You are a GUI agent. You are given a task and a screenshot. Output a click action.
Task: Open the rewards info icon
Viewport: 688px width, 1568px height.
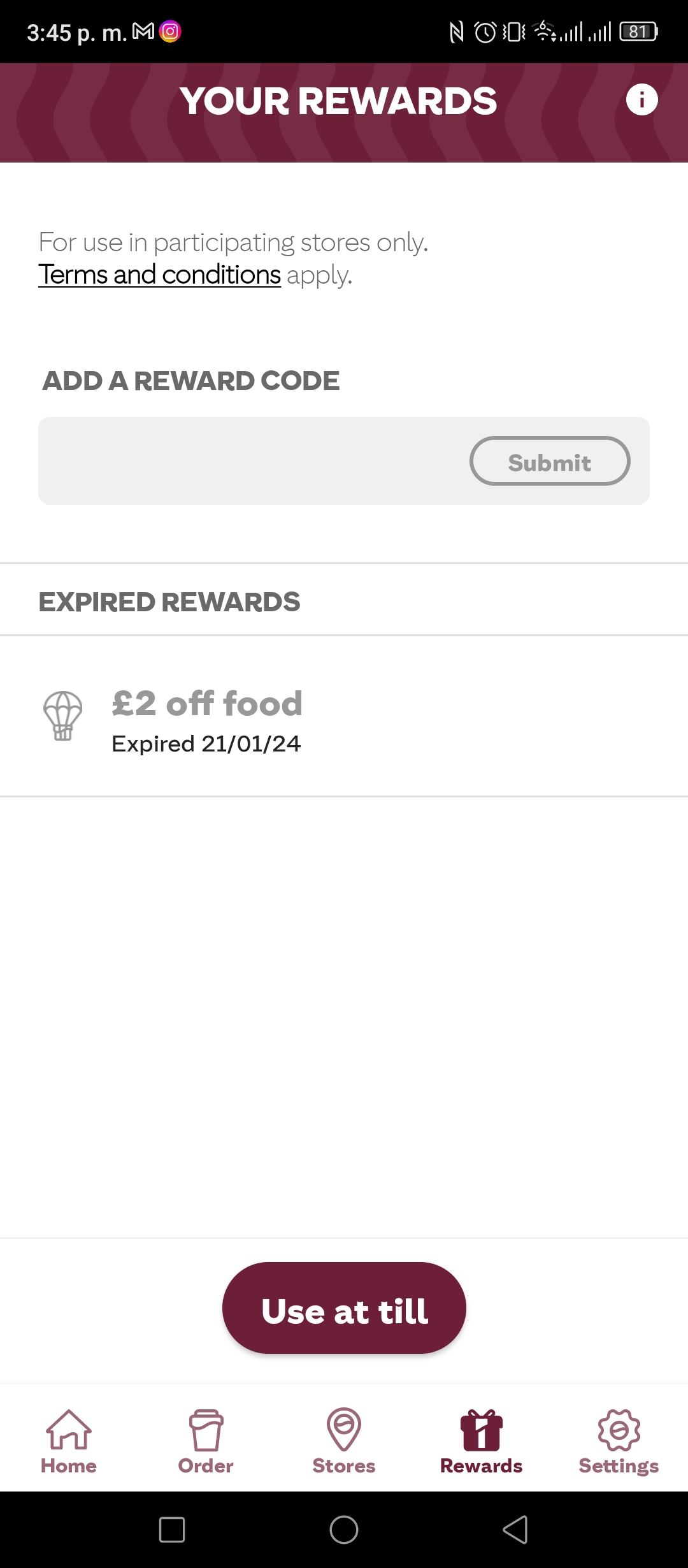click(641, 99)
